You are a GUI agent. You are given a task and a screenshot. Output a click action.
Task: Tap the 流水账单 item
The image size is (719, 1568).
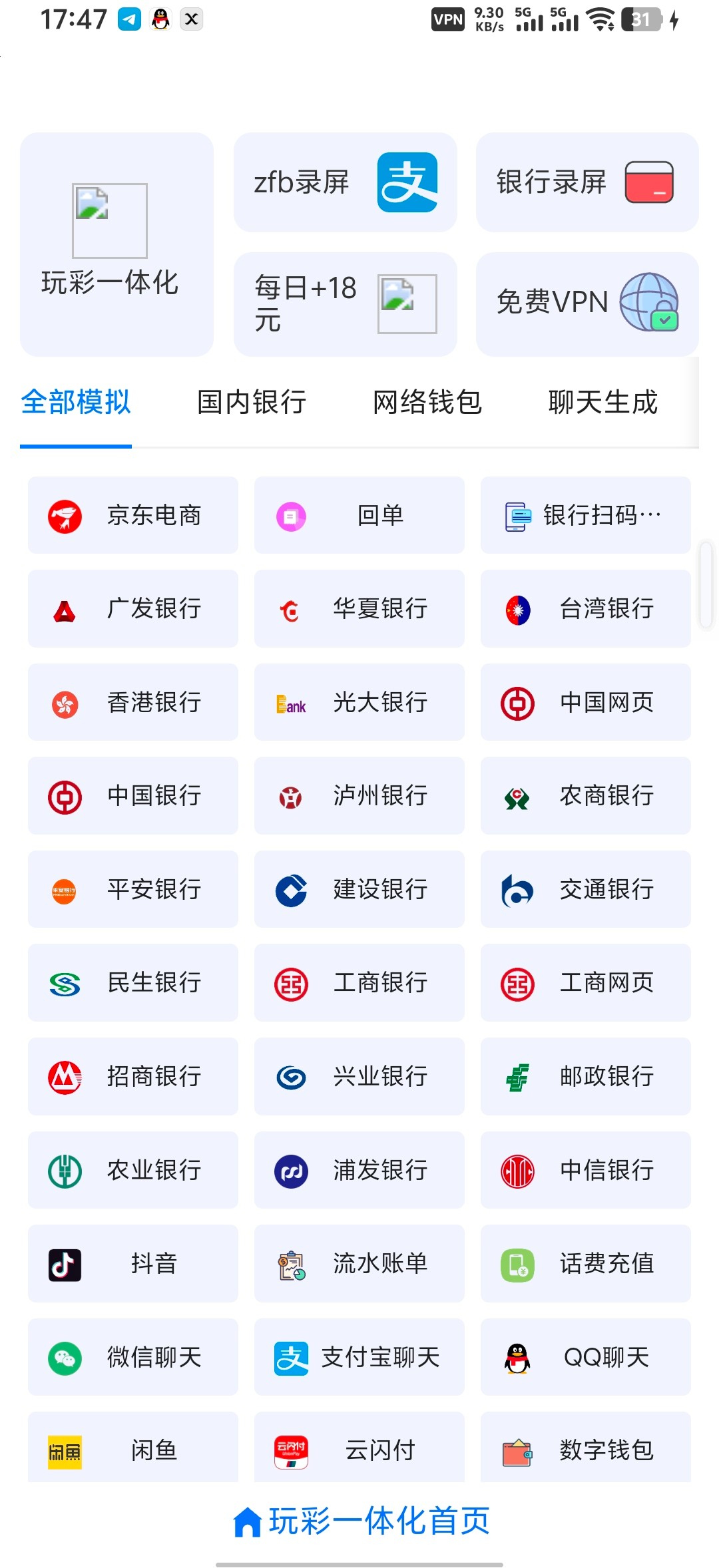coord(359,1263)
